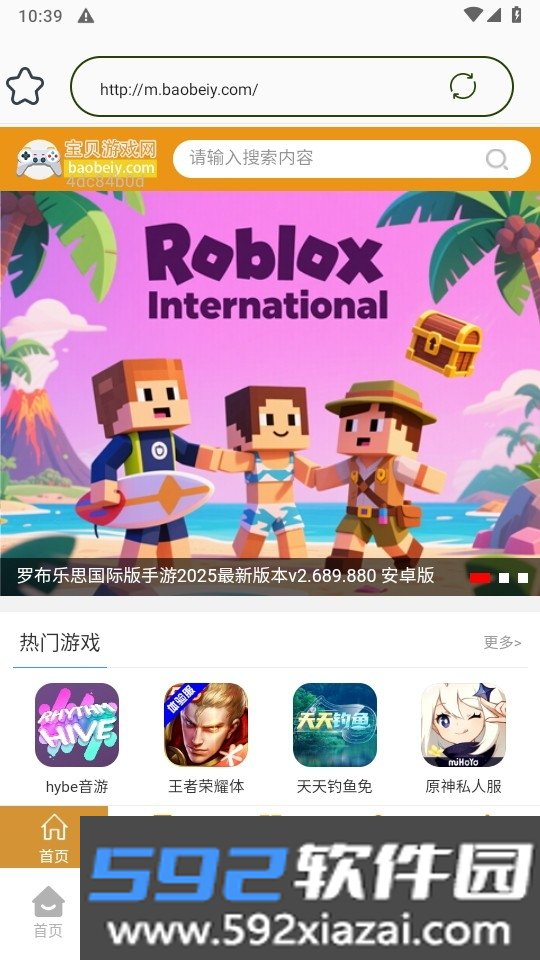Bookmark this page with the star icon
Image resolution: width=540 pixels, height=960 pixels.
25,86
